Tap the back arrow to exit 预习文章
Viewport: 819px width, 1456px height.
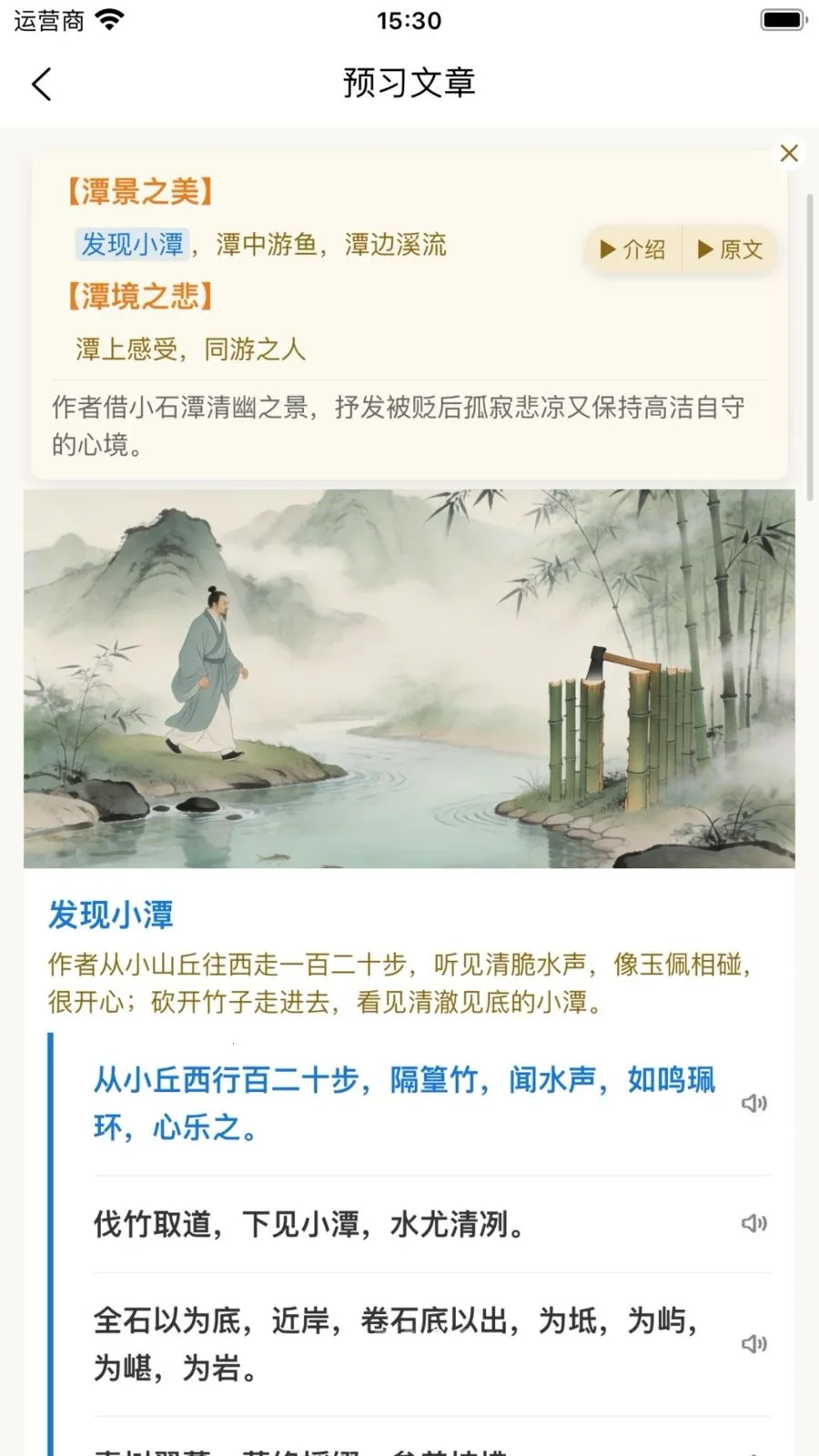(40, 84)
